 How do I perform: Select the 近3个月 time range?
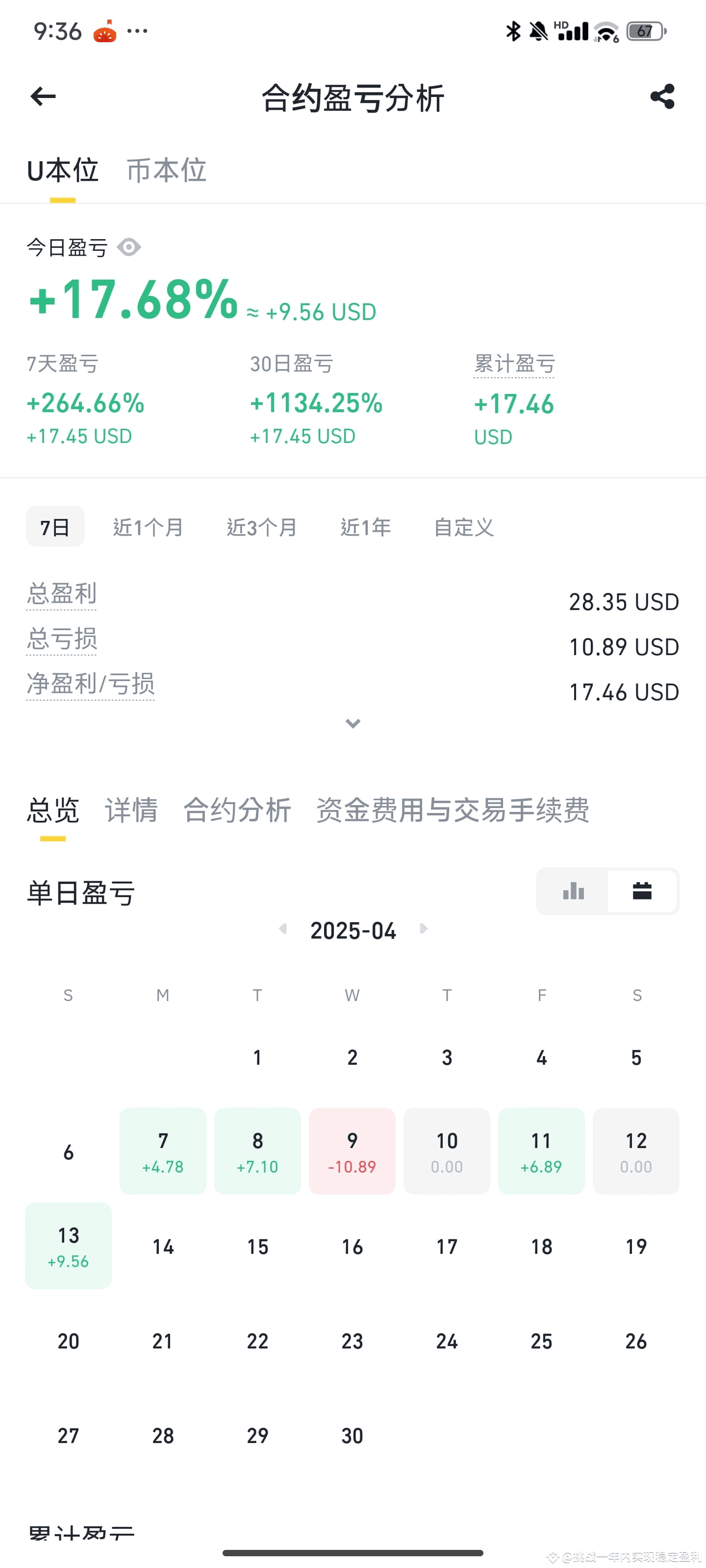[261, 527]
